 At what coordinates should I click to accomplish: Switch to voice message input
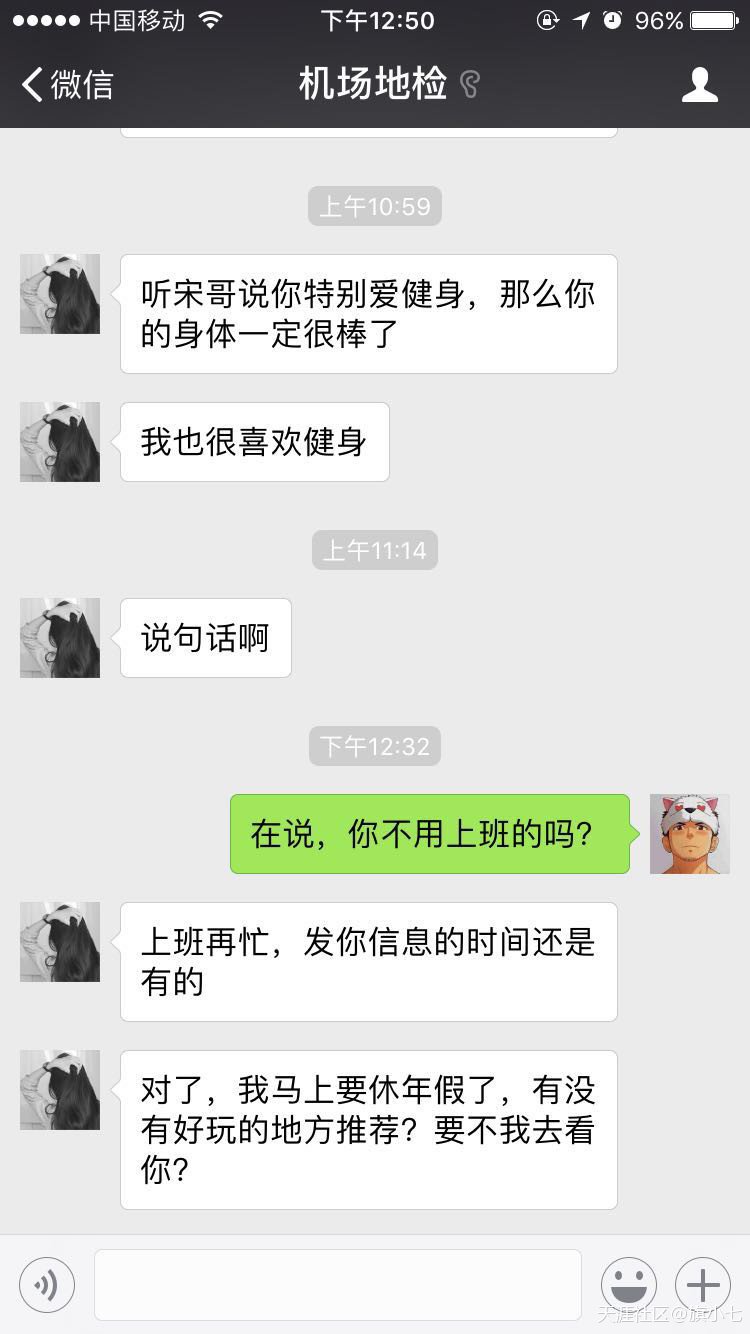(x=47, y=1285)
